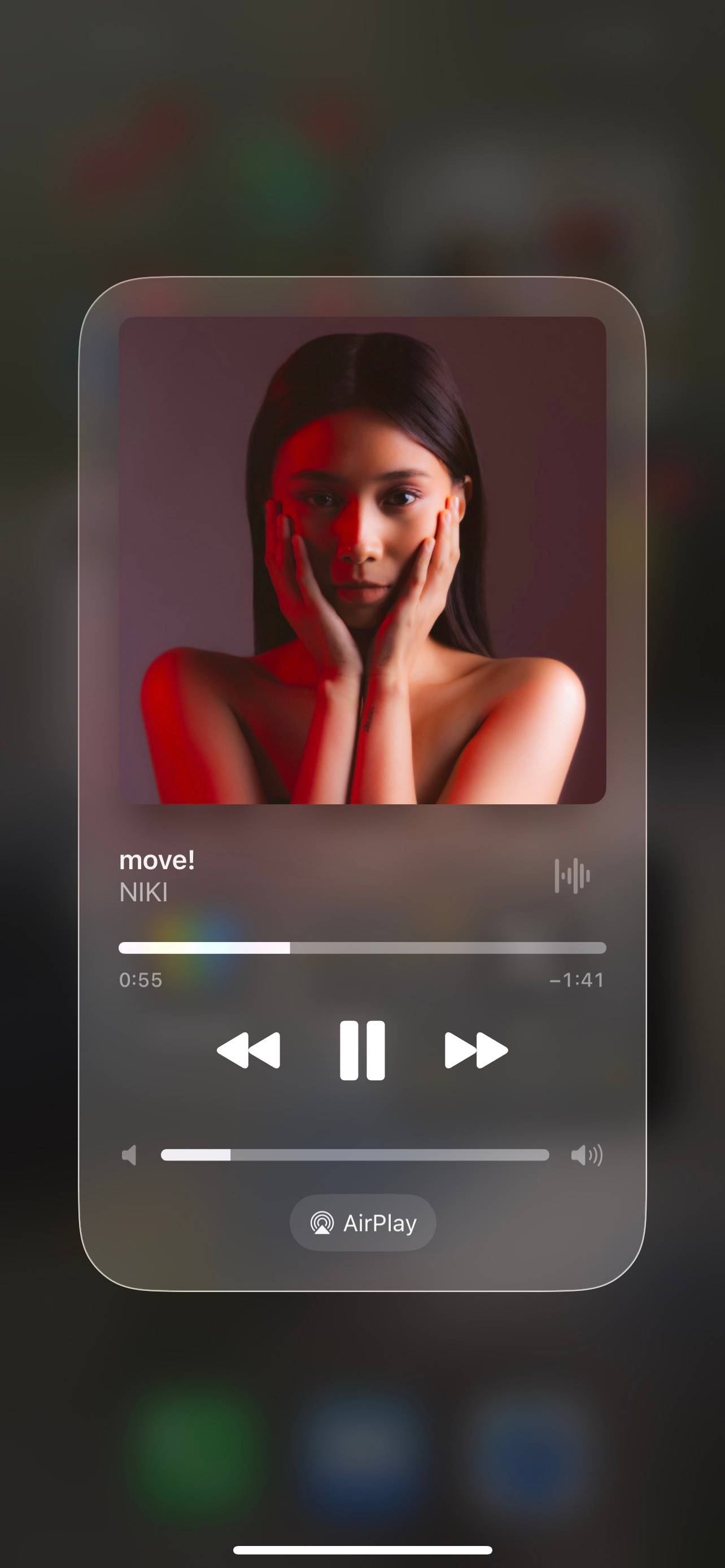Tap the playback progress bar to seek

click(362, 948)
